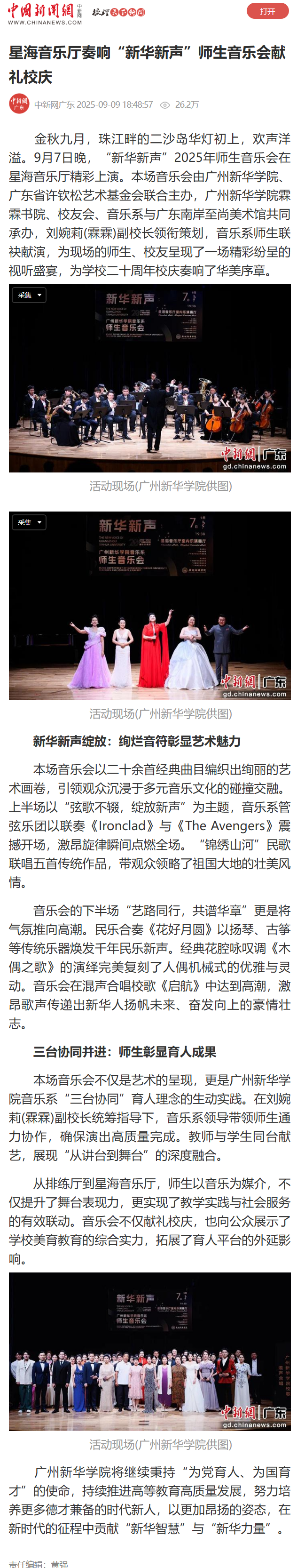Go to the chinanews.com home logo

(44, 13)
